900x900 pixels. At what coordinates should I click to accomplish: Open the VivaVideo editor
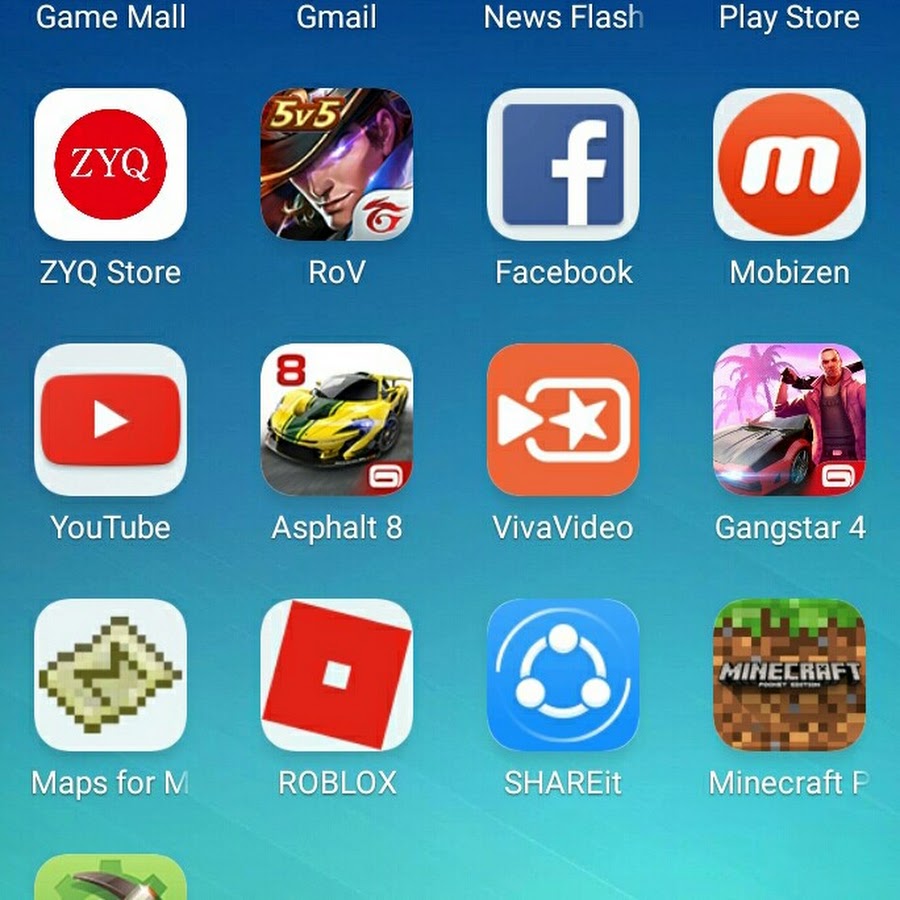click(563, 420)
